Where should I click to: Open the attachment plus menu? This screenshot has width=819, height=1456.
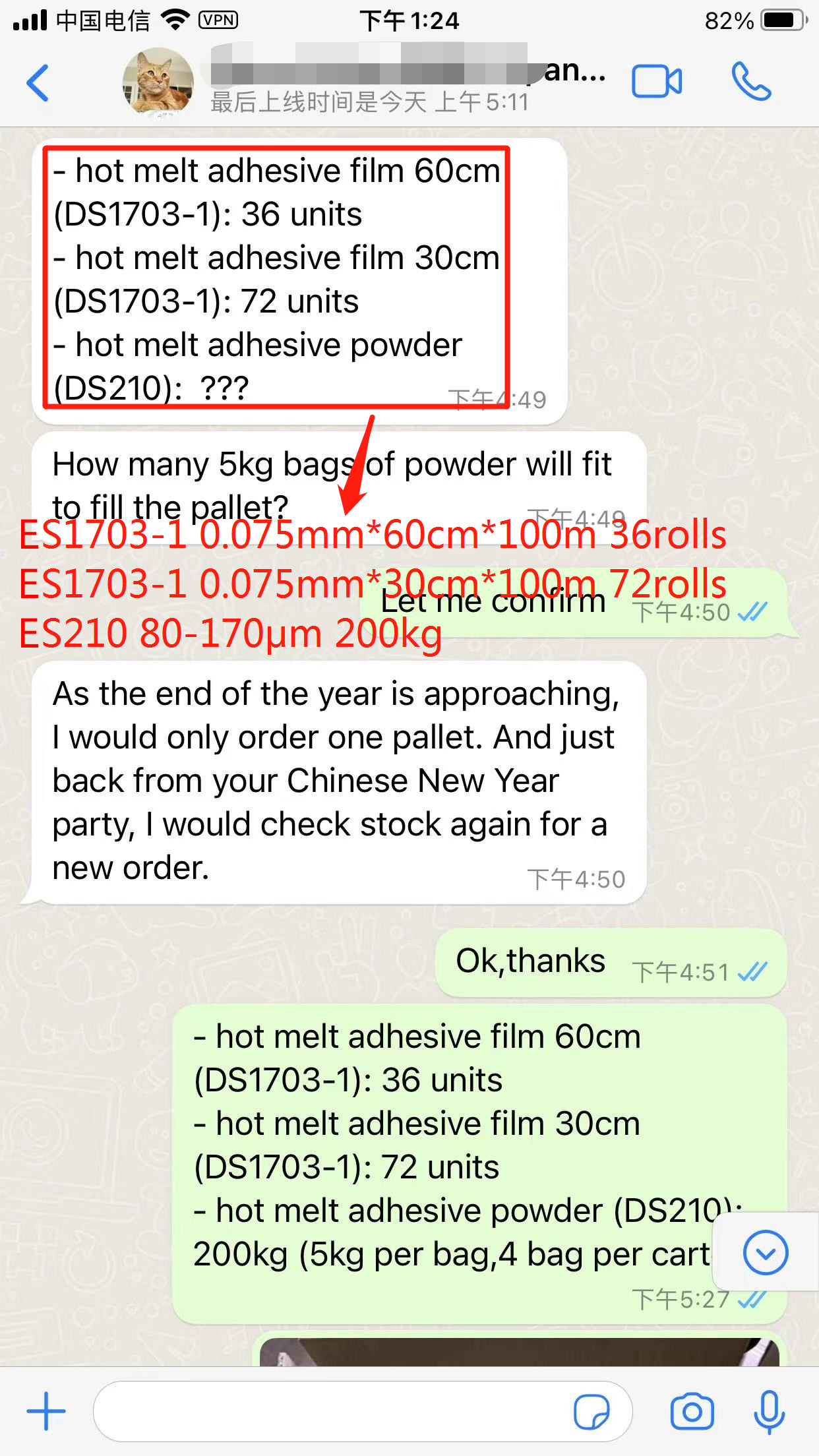46,1411
